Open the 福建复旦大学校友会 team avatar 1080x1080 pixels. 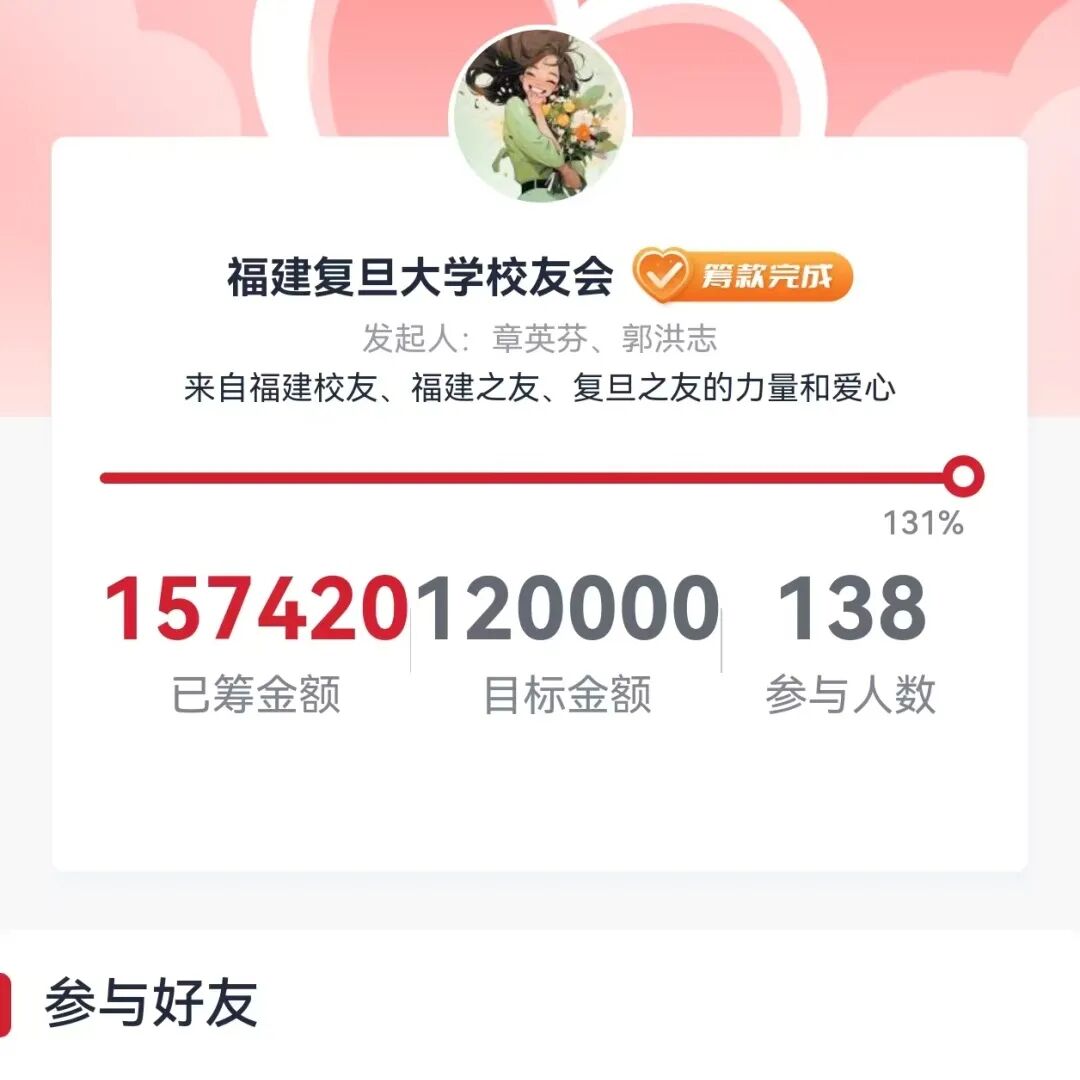point(541,116)
